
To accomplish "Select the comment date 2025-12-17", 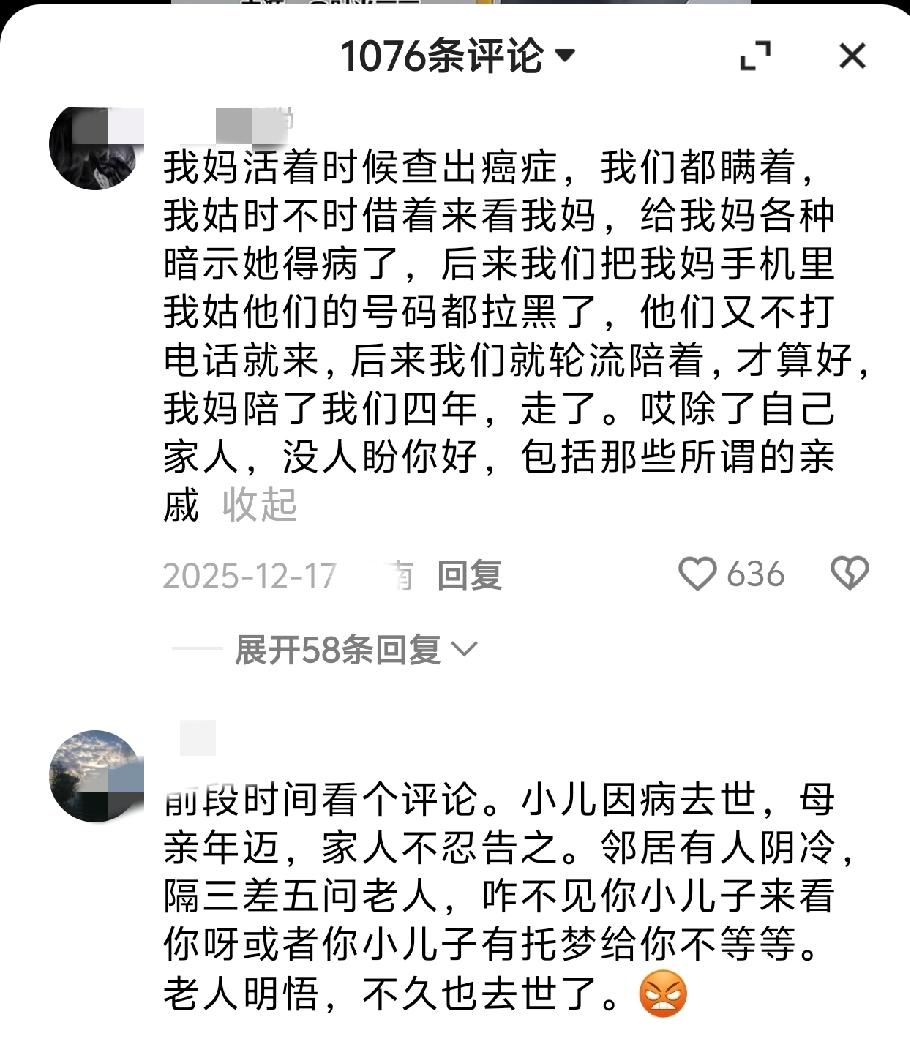I will (252, 574).
